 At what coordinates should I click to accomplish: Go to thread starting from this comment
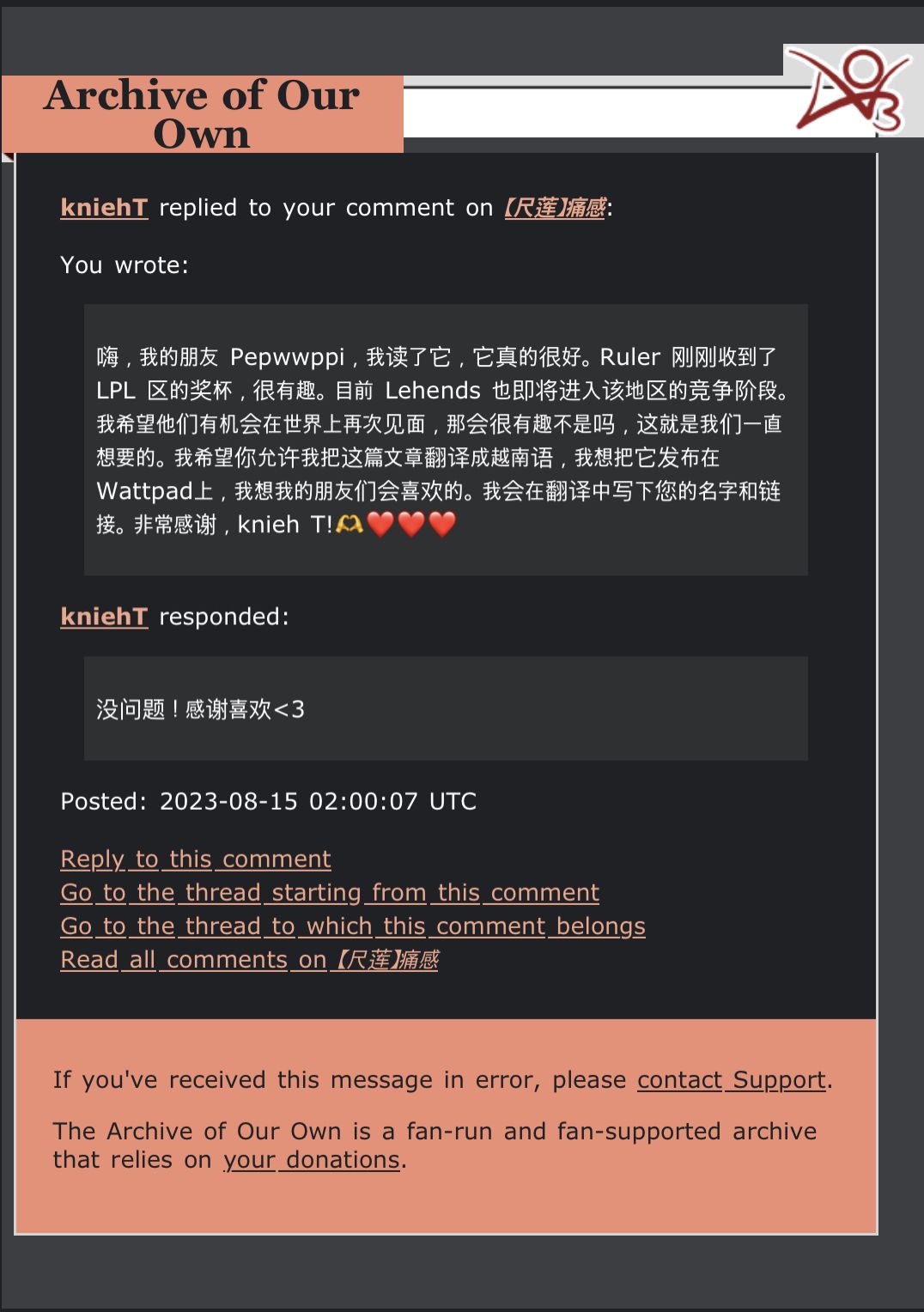330,892
